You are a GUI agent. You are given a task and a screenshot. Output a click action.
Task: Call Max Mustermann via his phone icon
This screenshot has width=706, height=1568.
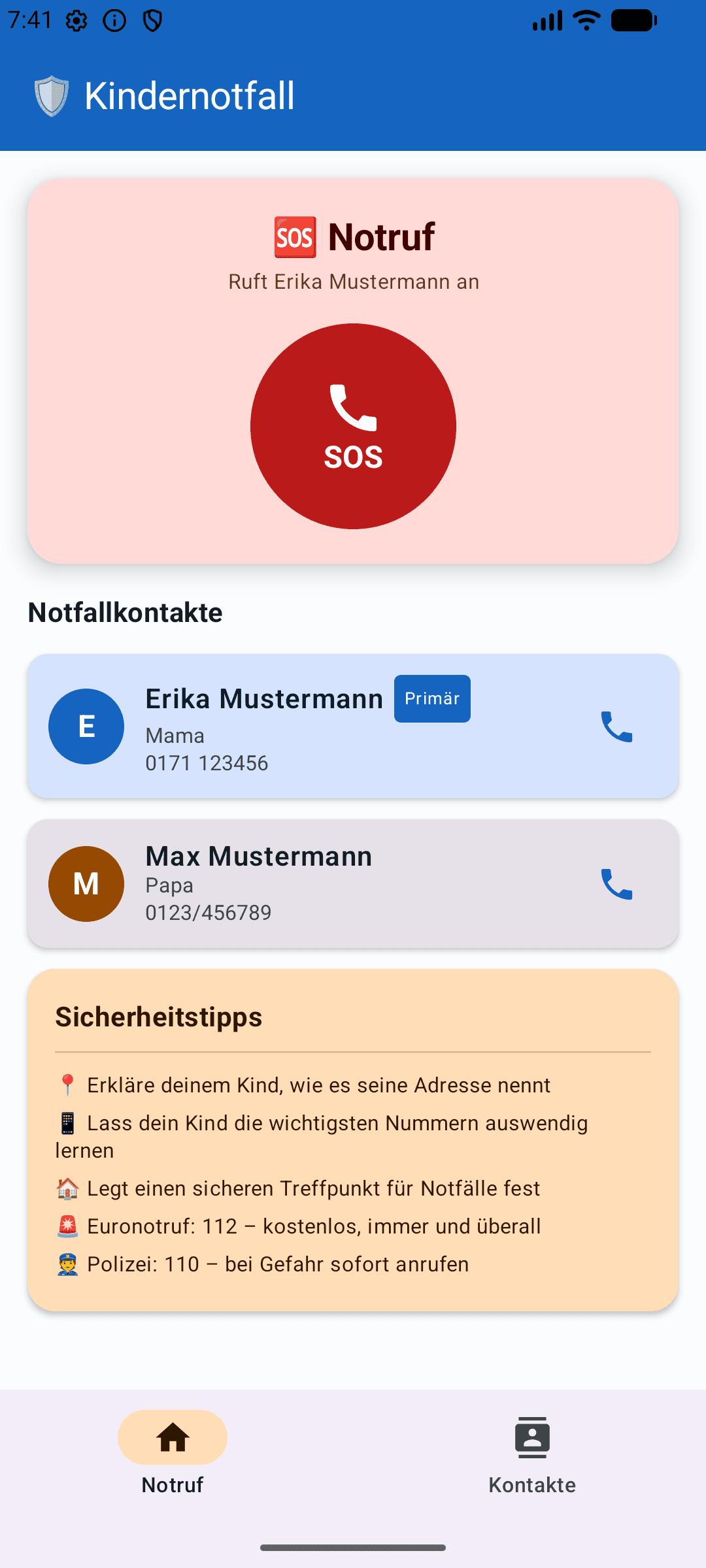coord(616,884)
